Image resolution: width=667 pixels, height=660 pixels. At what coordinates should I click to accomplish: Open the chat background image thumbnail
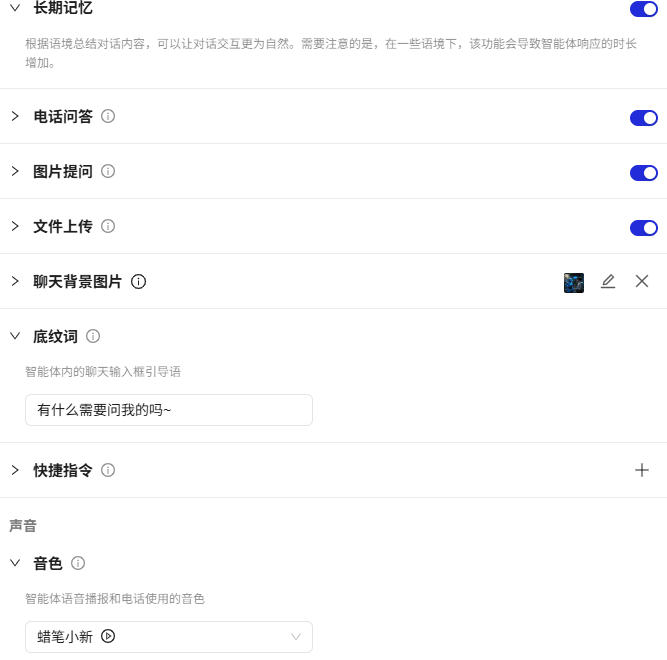coord(574,282)
